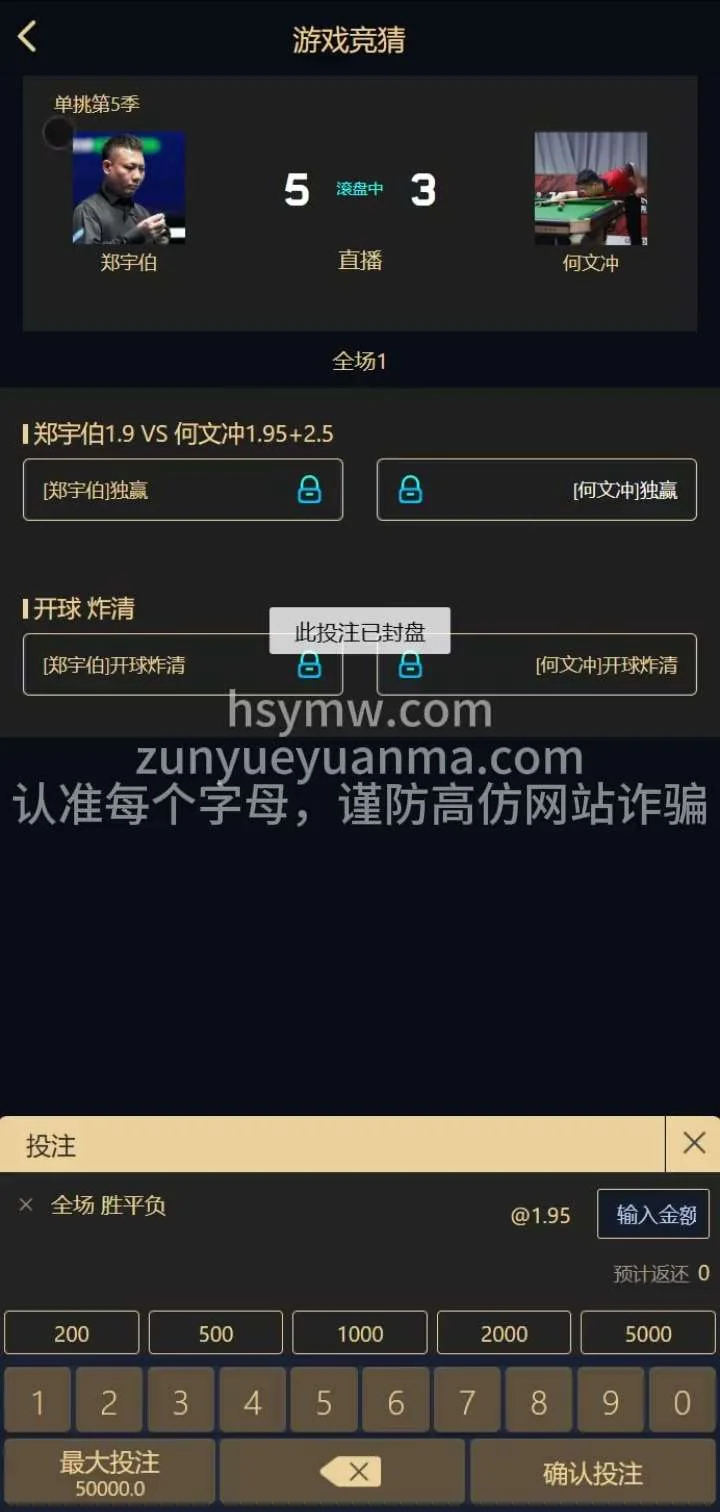Go back using the top-left arrow
This screenshot has height=1512, width=720.
[x=27, y=38]
